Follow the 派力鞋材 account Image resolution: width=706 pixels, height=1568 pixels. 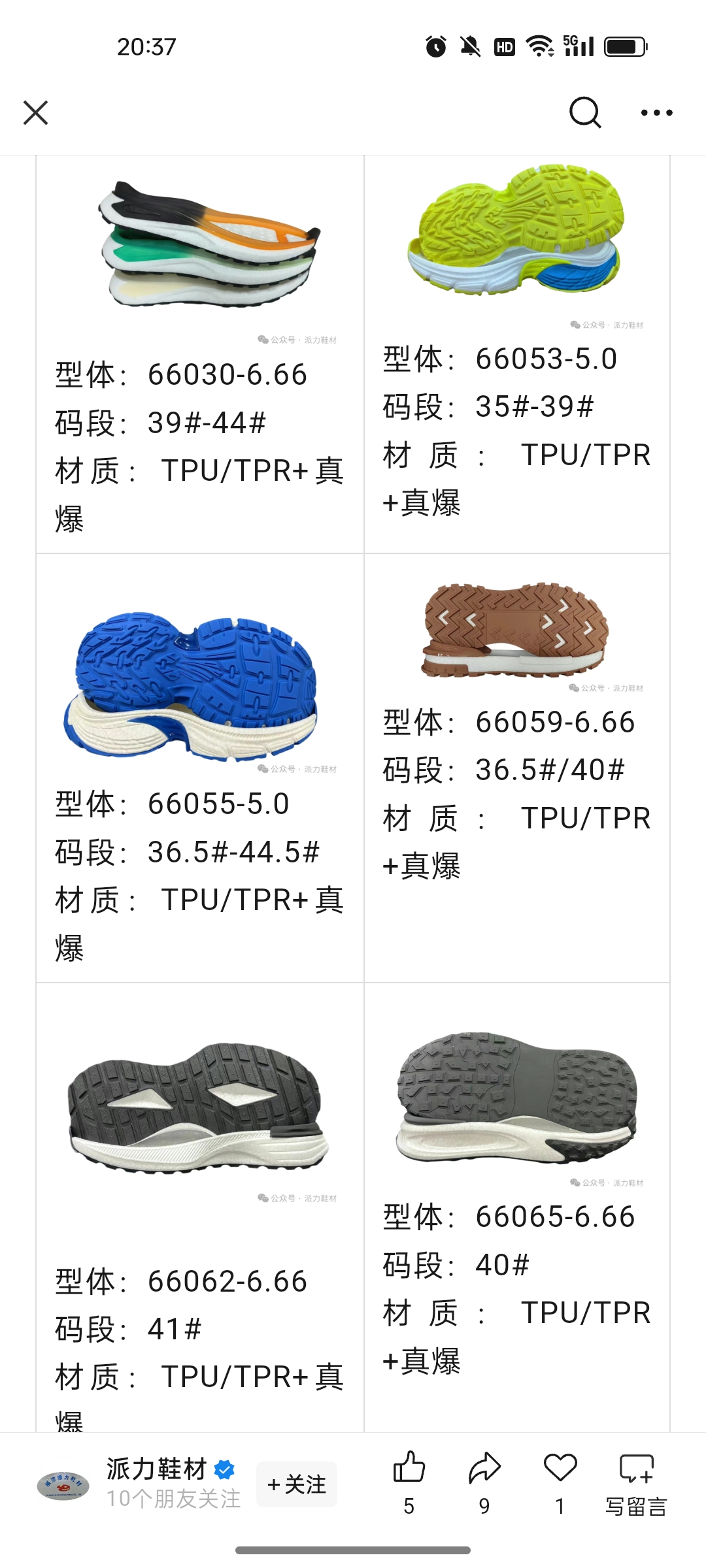(x=297, y=1484)
